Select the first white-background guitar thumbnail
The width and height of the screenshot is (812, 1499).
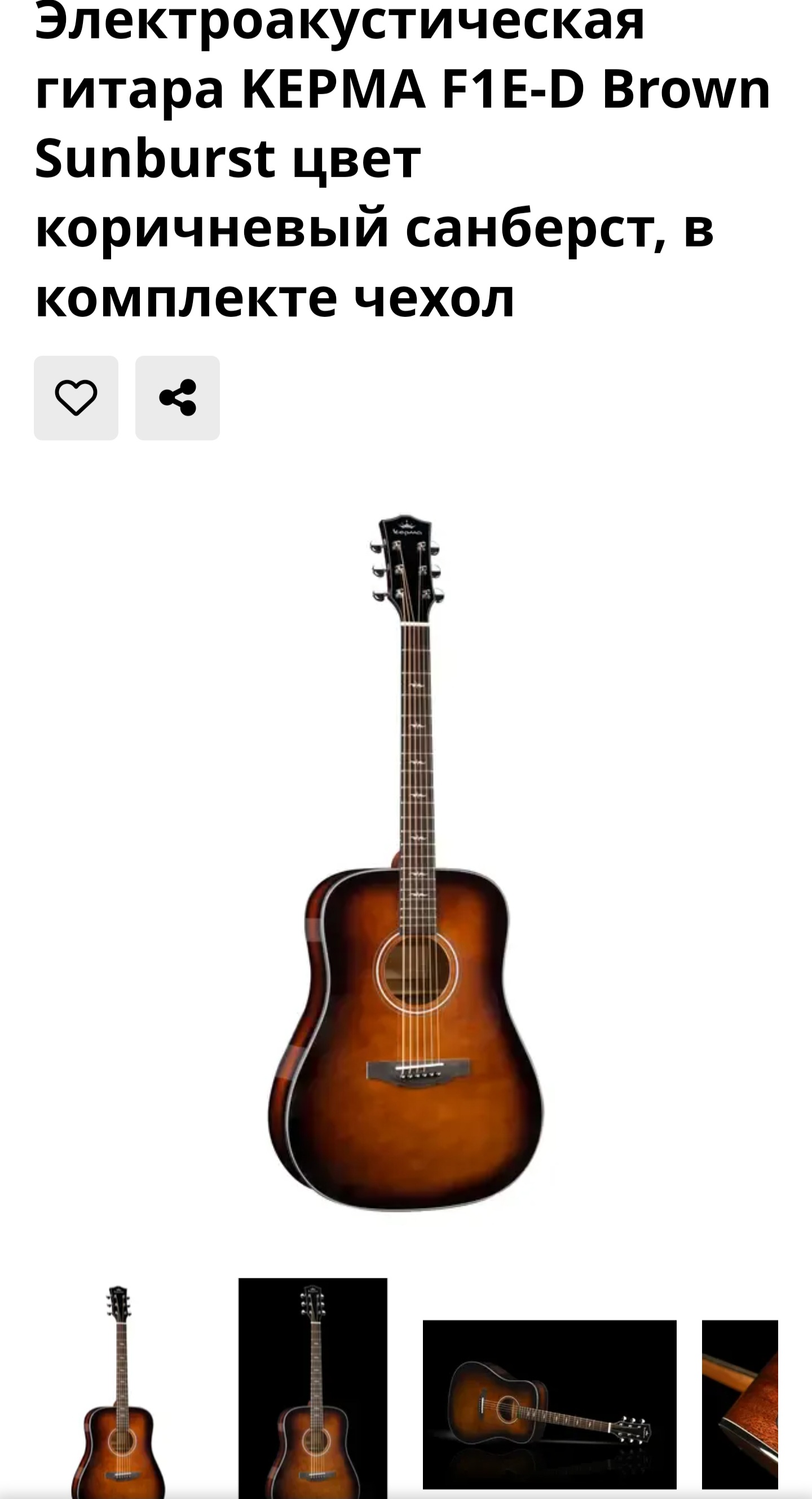click(x=118, y=1391)
